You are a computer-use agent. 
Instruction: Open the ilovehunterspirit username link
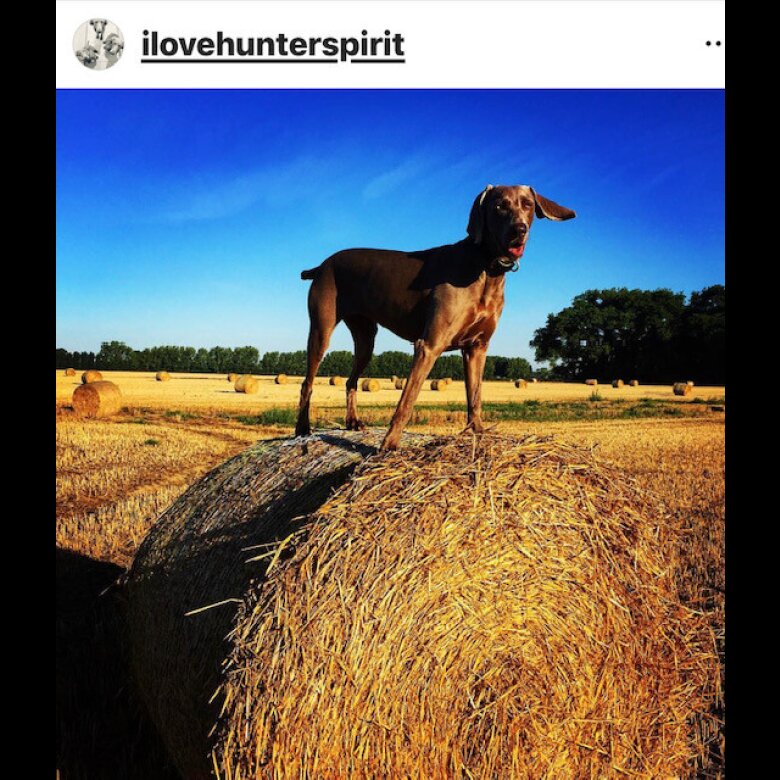(272, 45)
